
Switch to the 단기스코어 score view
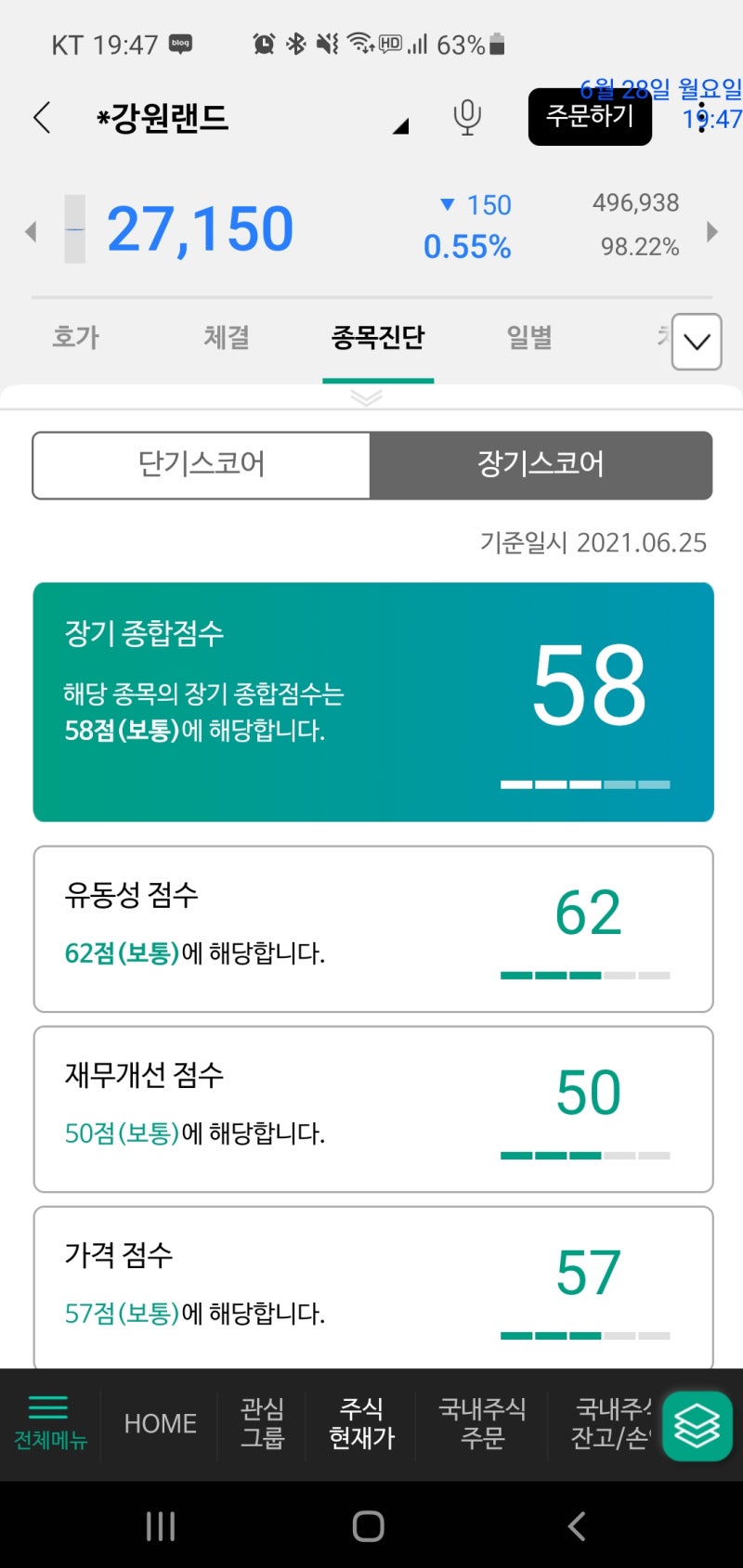201,466
